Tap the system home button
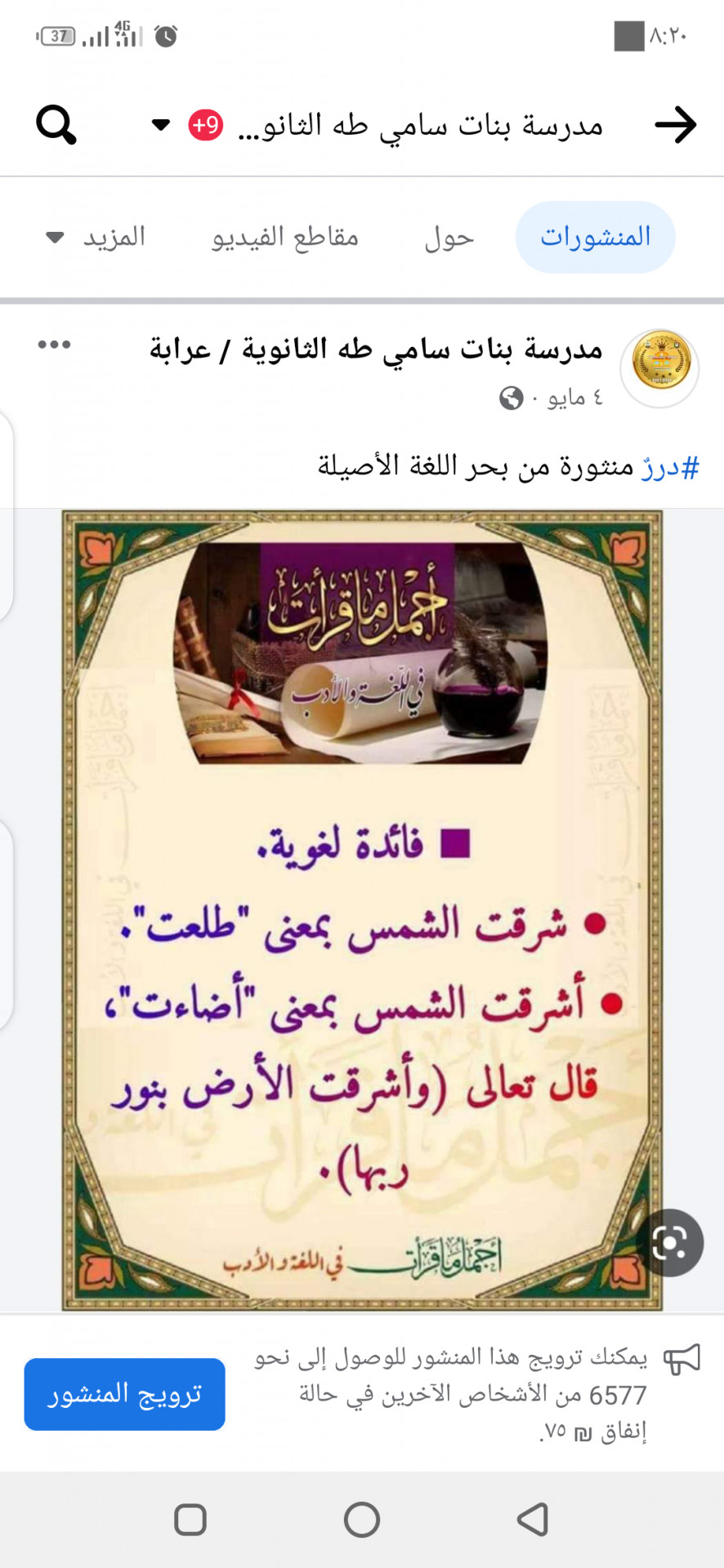The width and height of the screenshot is (724, 1568). point(362,1520)
